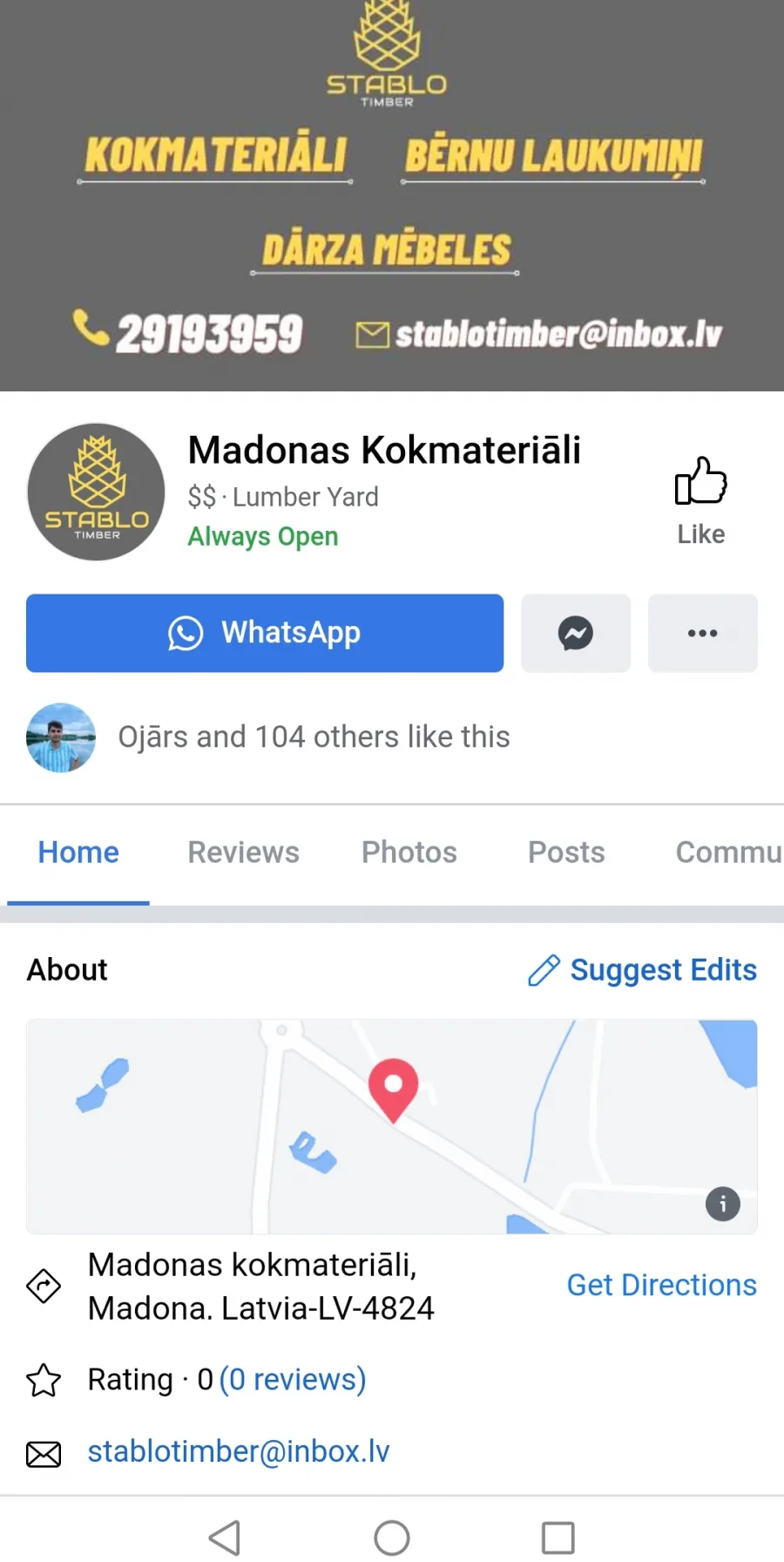This screenshot has height=1562, width=784.
Task: Contact the page via WhatsApp button
Action: tap(265, 633)
